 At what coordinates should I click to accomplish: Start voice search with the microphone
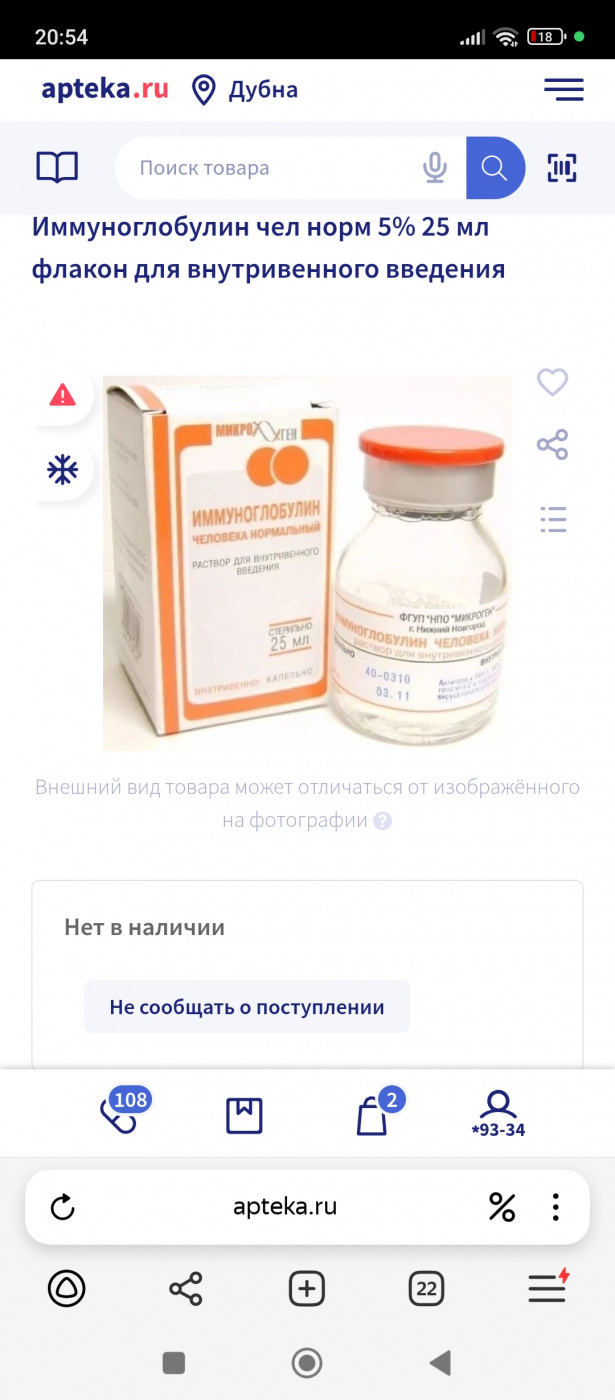coord(434,168)
